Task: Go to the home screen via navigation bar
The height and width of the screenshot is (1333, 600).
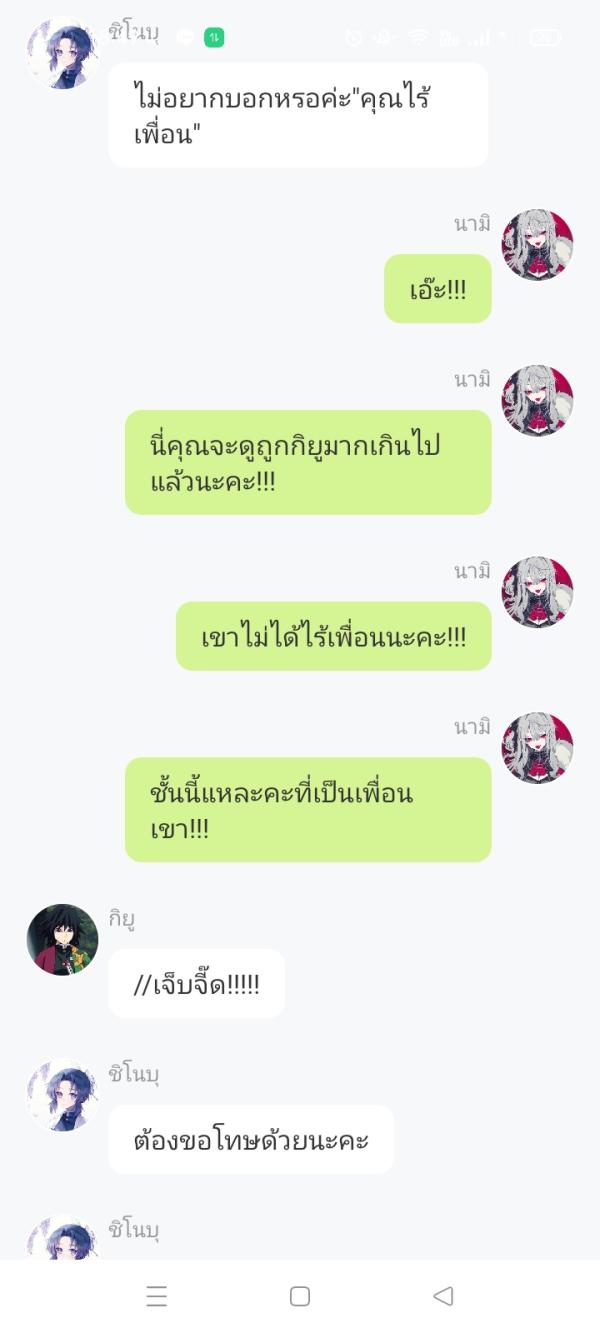Action: pyautogui.click(x=299, y=1296)
